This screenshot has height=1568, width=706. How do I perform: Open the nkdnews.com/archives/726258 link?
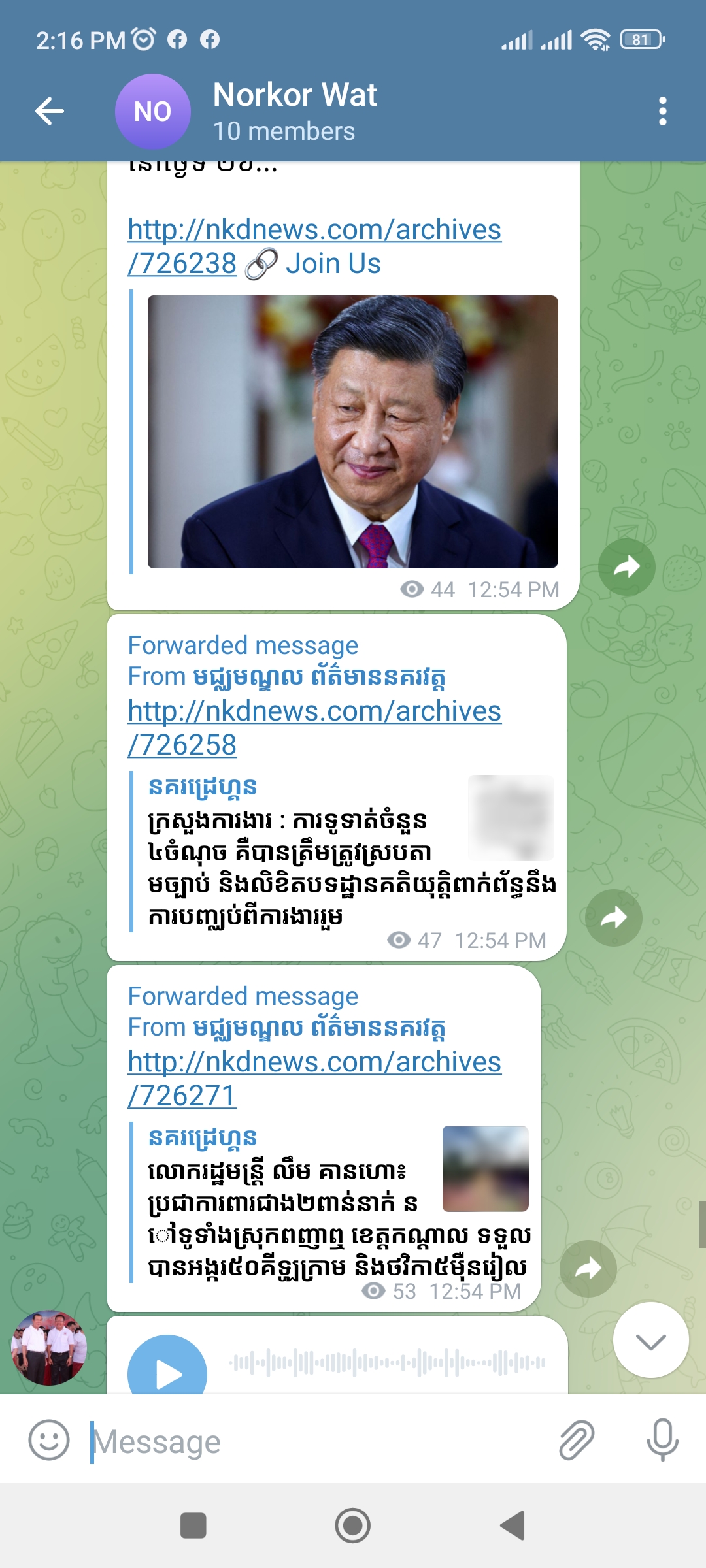point(314,728)
